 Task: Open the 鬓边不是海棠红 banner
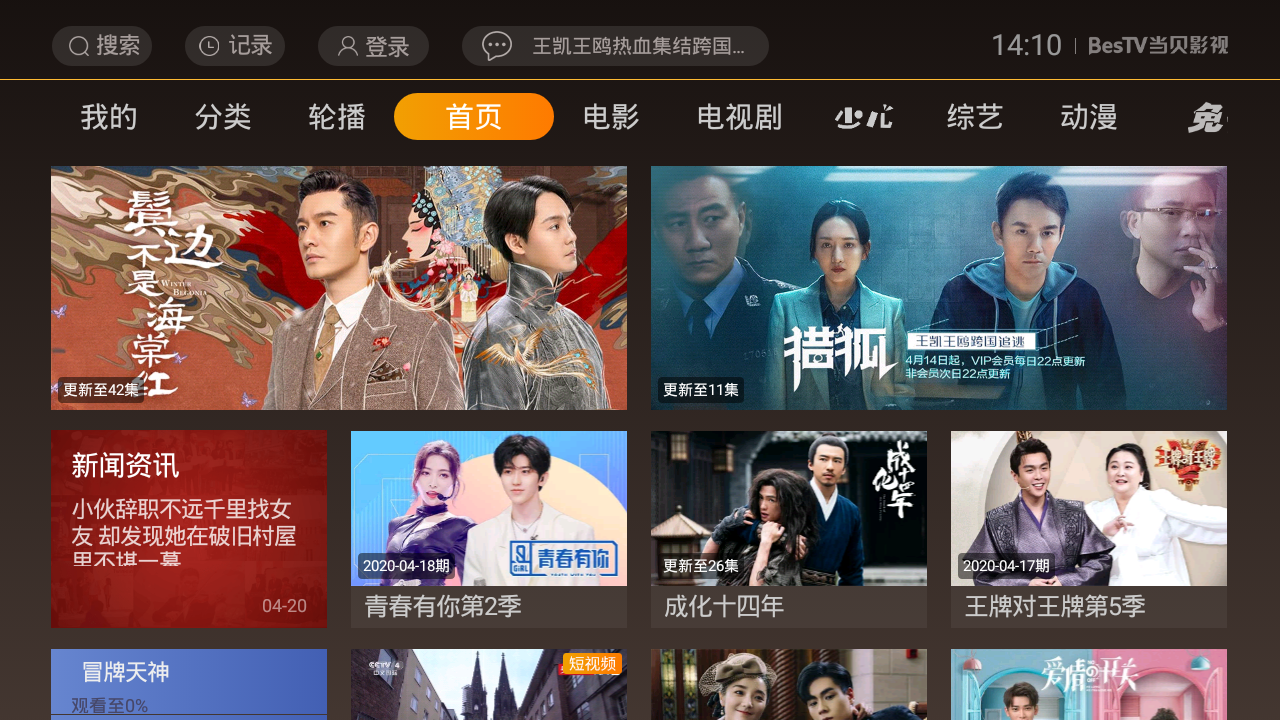tap(339, 288)
